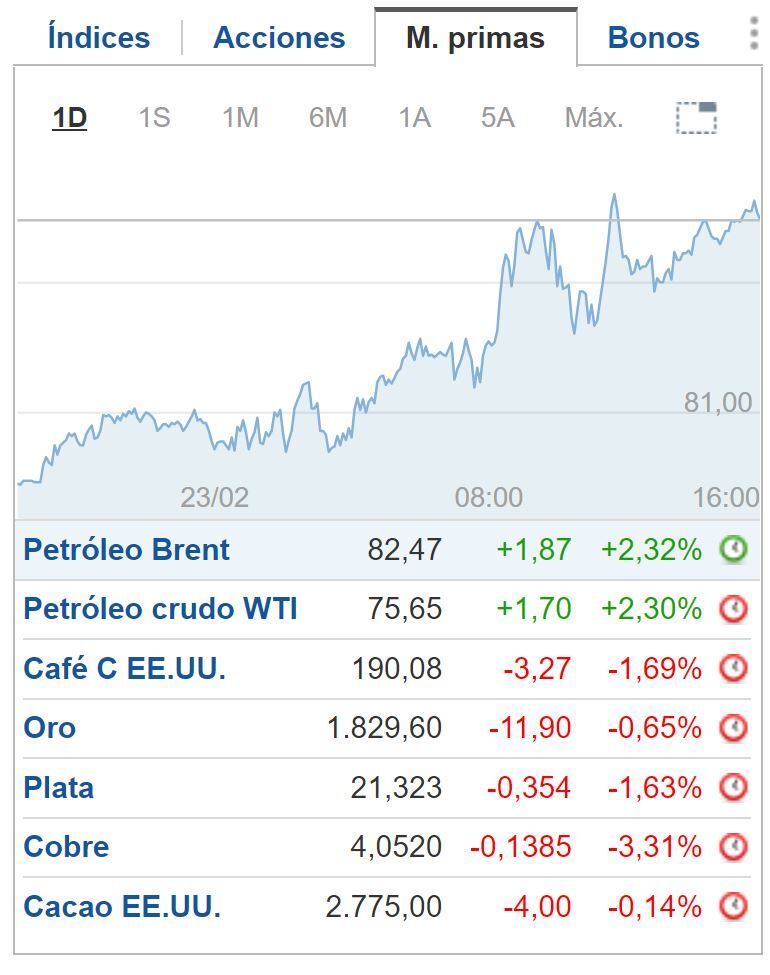This screenshot has height=975, width=770.
Task: Click the clock icon next to Oro
Action: 733,727
